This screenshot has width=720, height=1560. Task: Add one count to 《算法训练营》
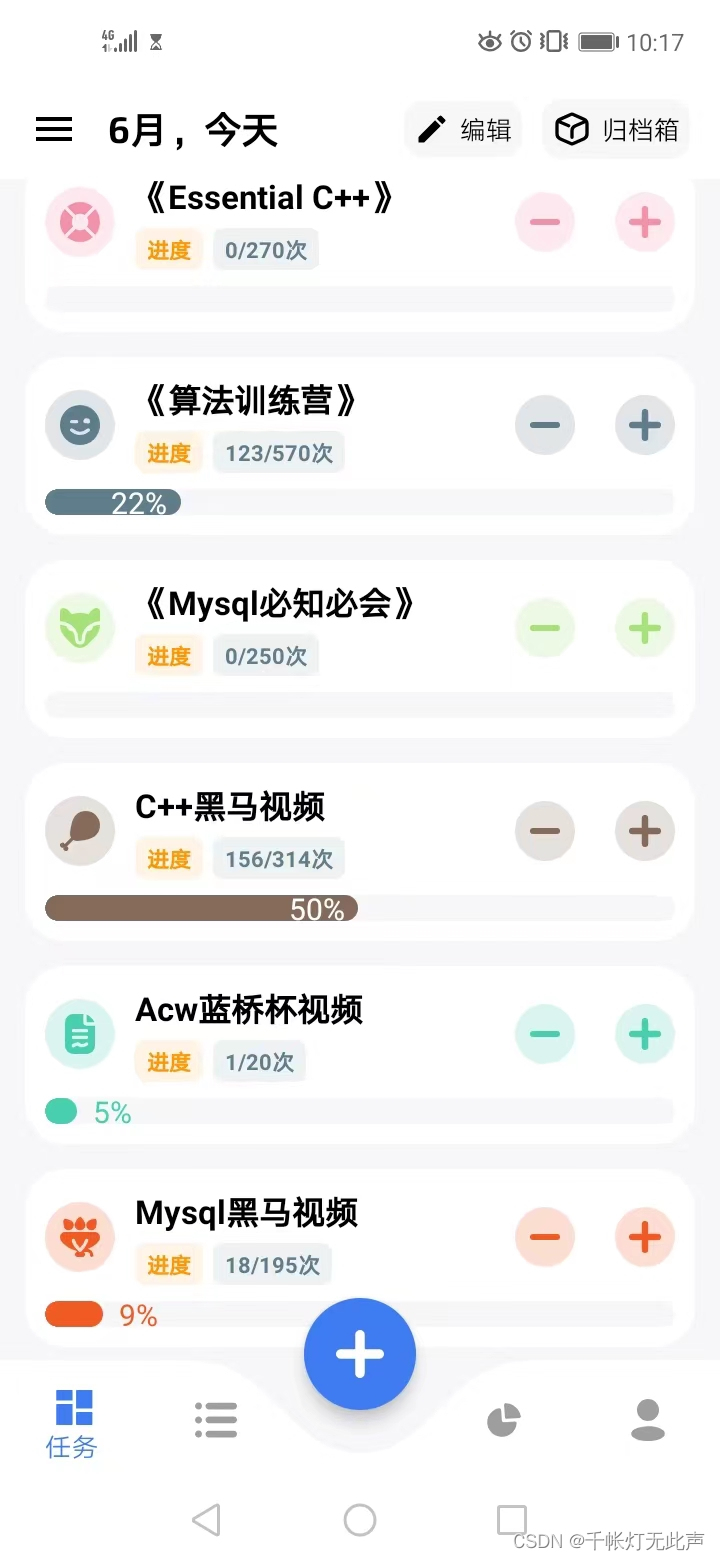[644, 425]
